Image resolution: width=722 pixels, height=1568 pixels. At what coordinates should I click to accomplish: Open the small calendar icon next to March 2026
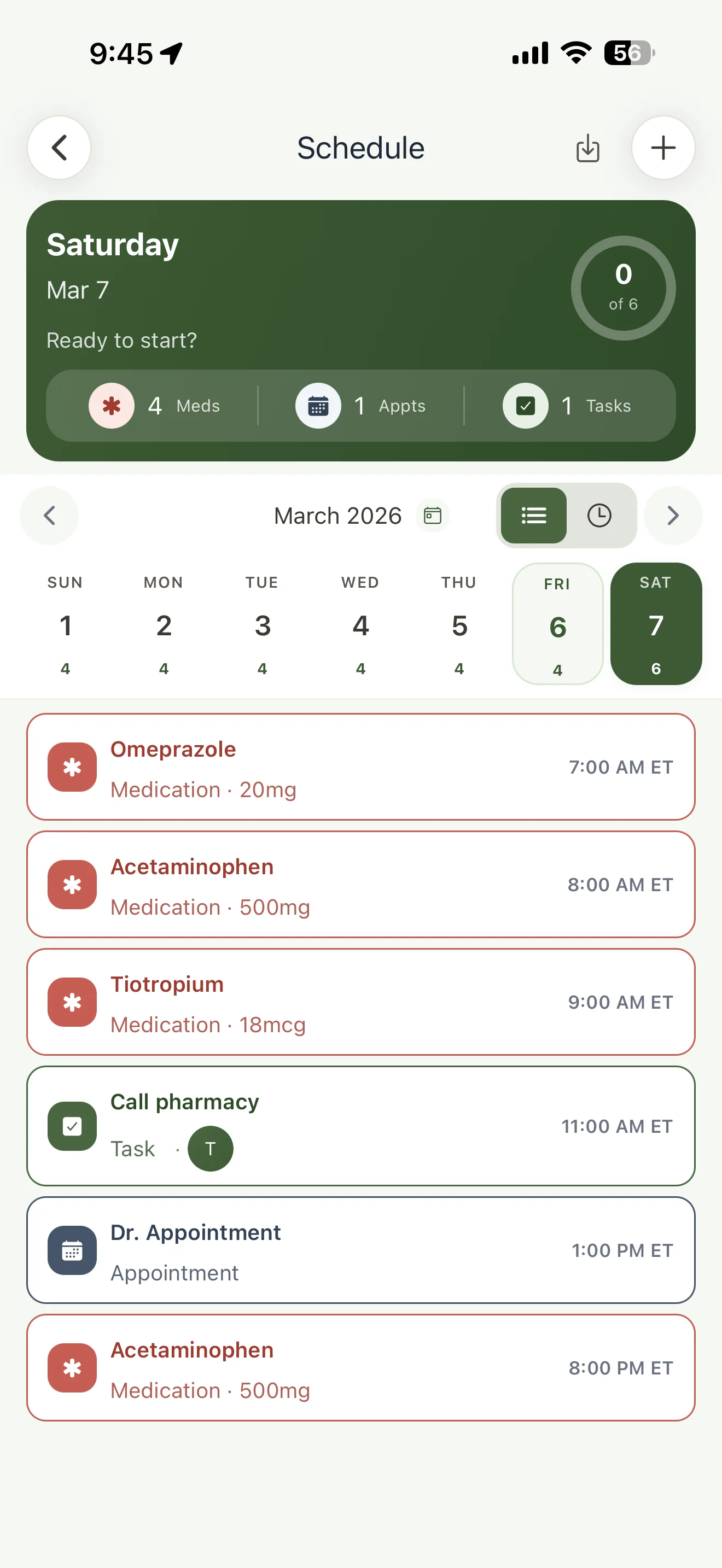(x=432, y=515)
